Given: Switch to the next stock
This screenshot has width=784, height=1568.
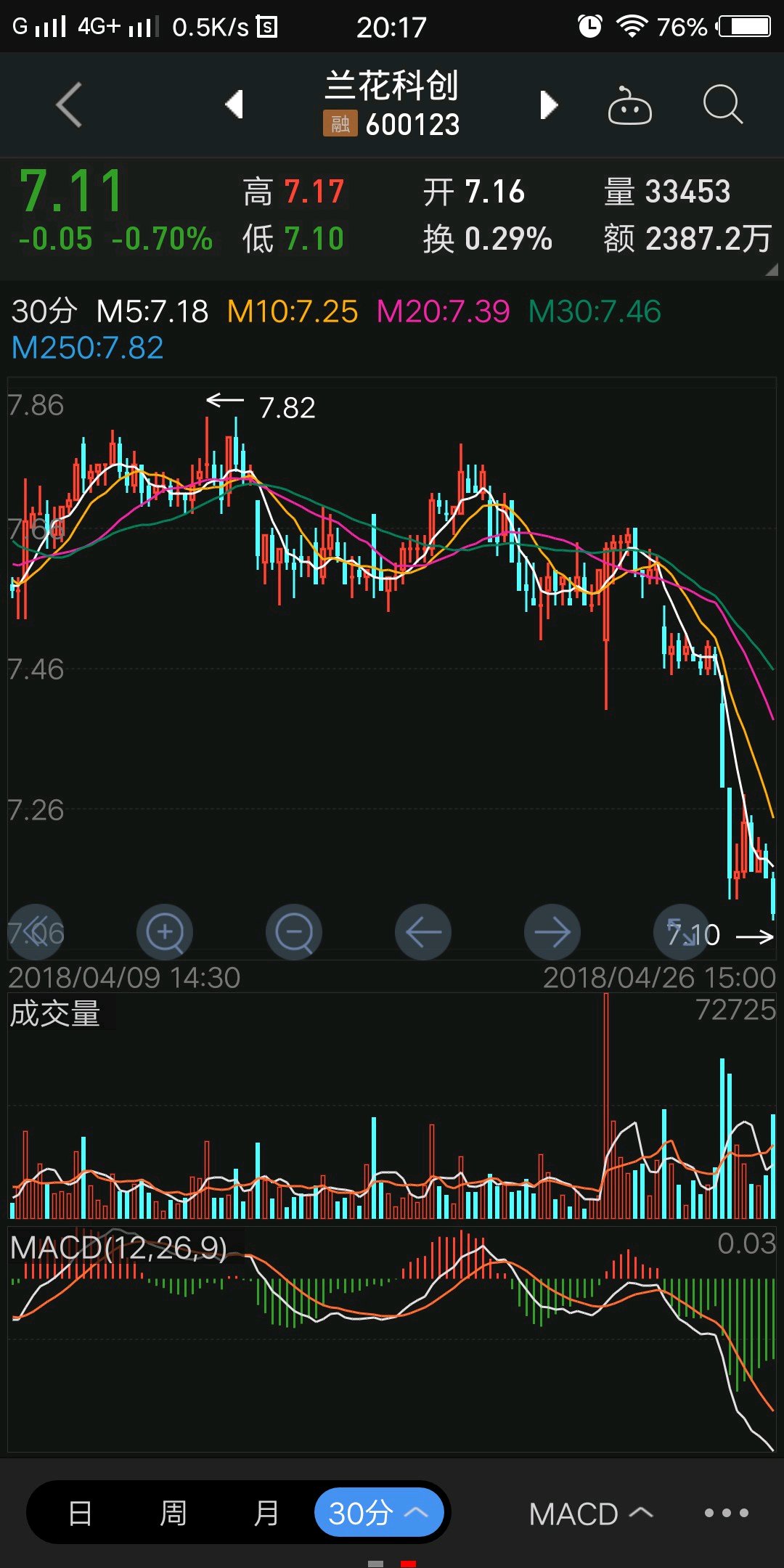Looking at the screenshot, I should (550, 105).
